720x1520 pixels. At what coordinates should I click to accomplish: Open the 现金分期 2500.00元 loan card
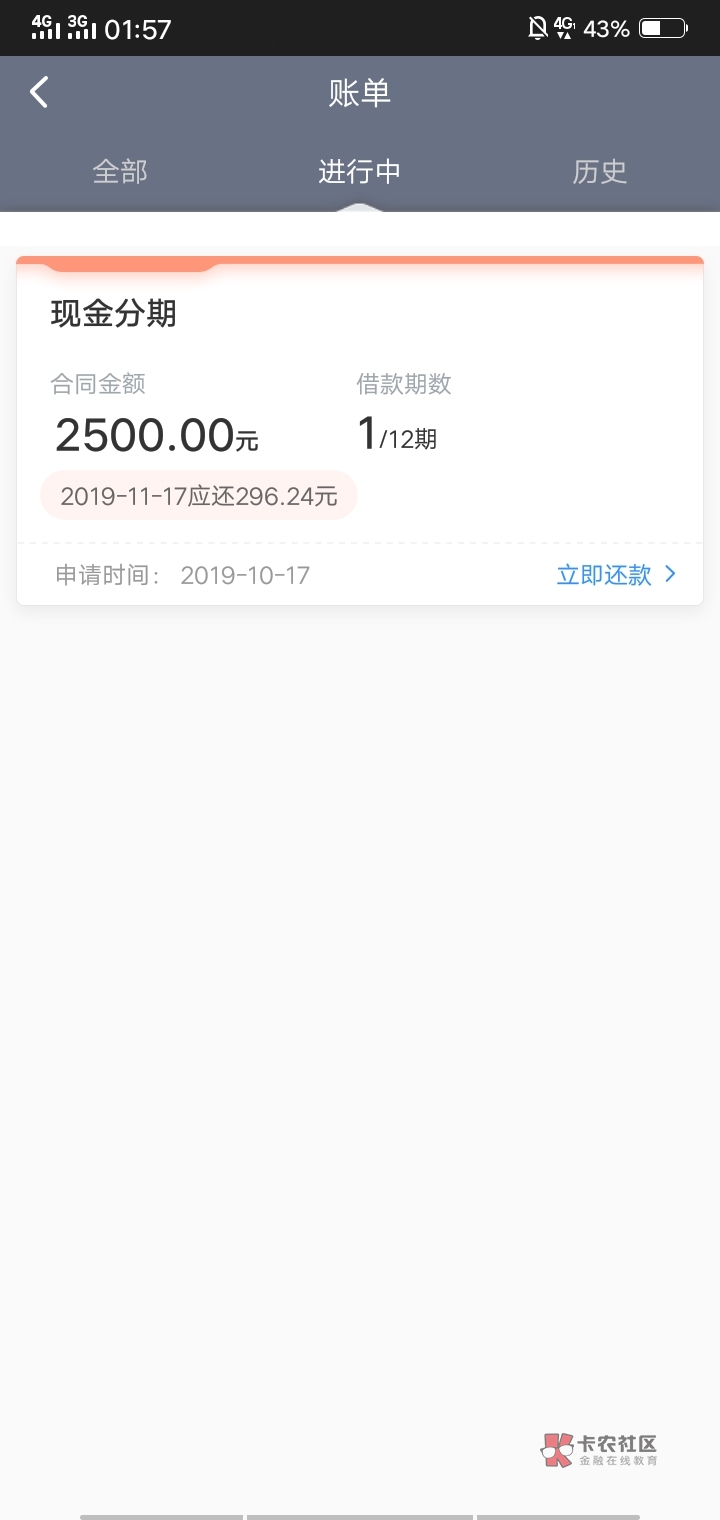pos(360,410)
